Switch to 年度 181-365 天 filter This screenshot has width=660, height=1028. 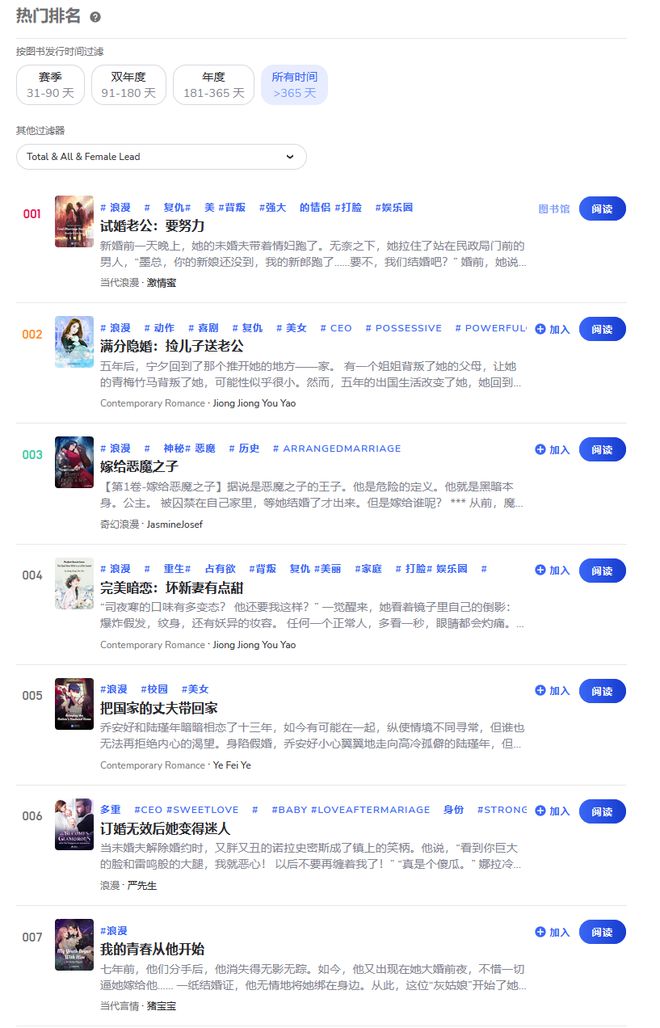coord(213,85)
